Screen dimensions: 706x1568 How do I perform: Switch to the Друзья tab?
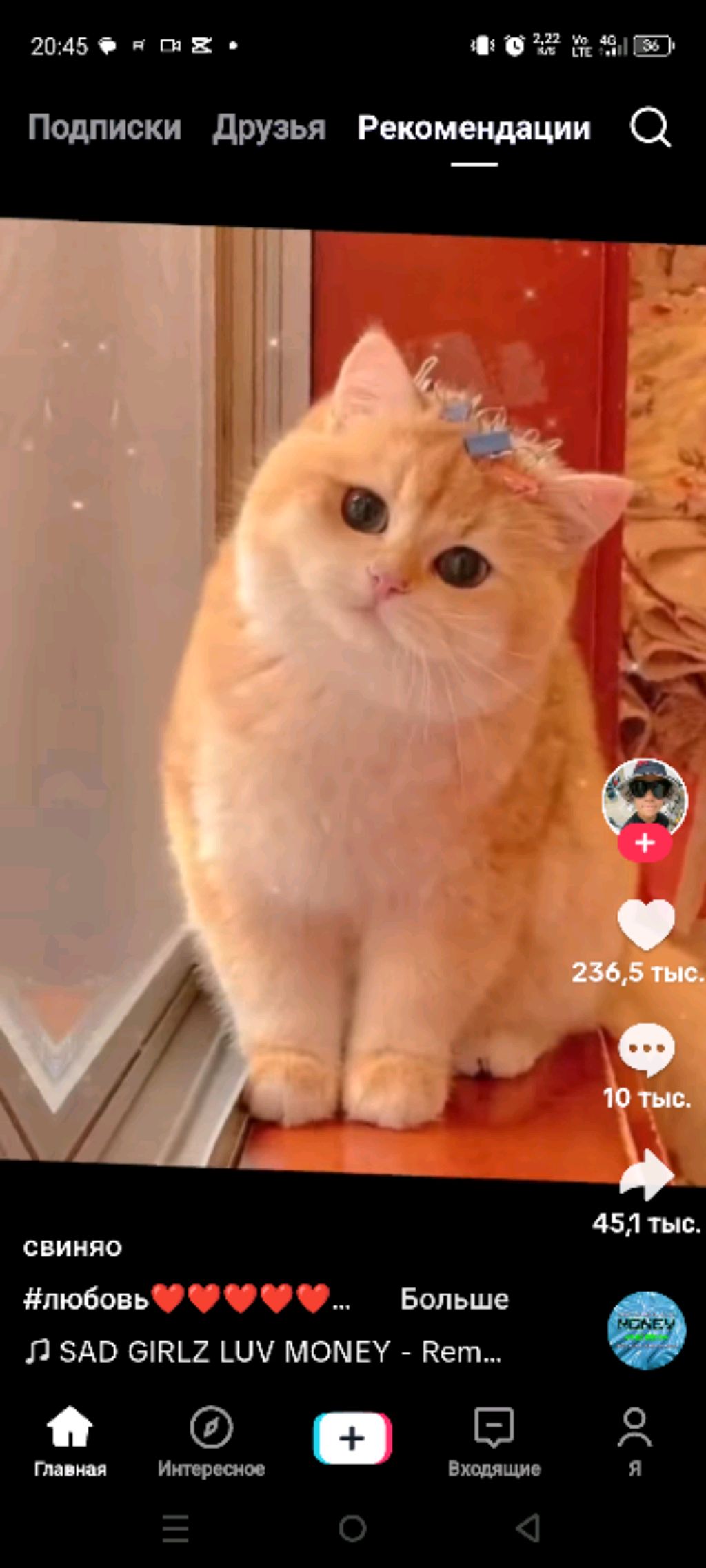pyautogui.click(x=269, y=128)
